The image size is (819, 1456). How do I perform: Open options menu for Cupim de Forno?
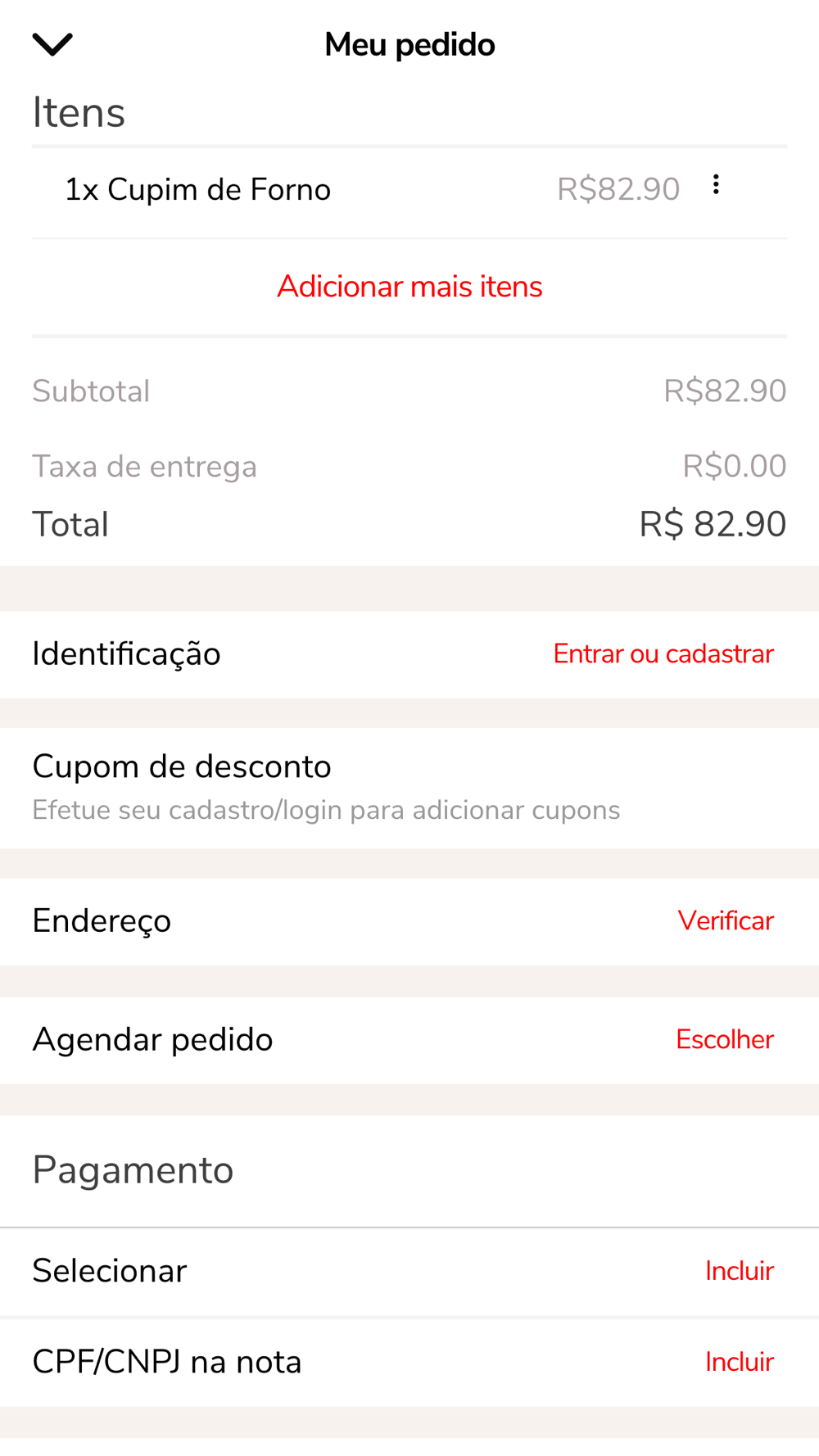pyautogui.click(x=716, y=185)
